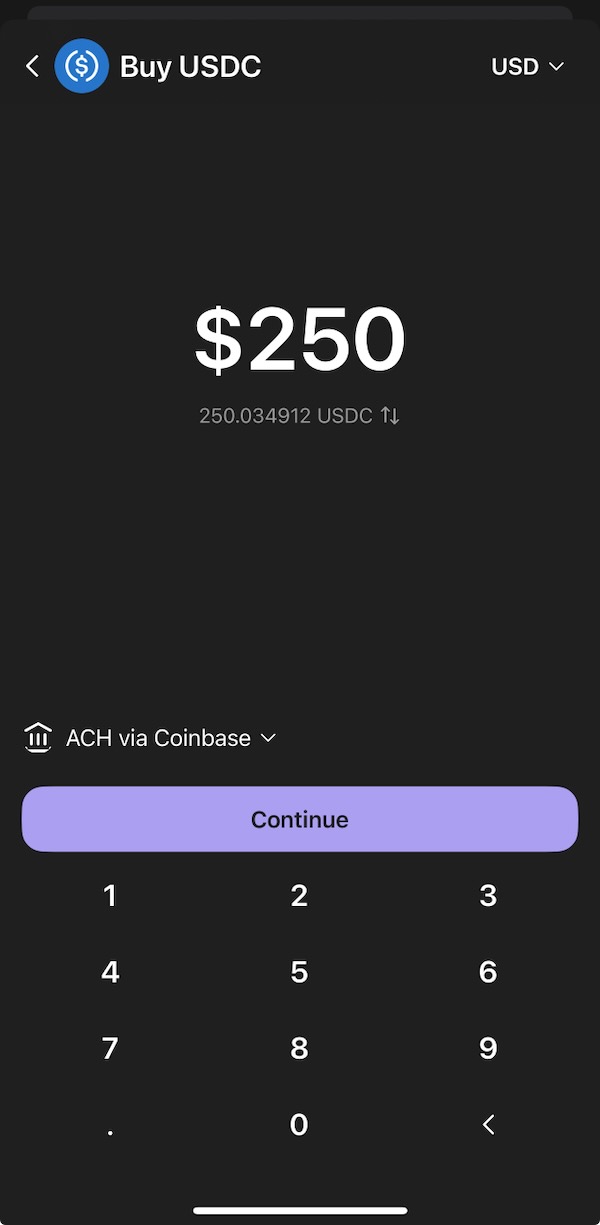This screenshot has width=600, height=1225.
Task: Swap the USD and USDC amount display
Action: point(390,416)
